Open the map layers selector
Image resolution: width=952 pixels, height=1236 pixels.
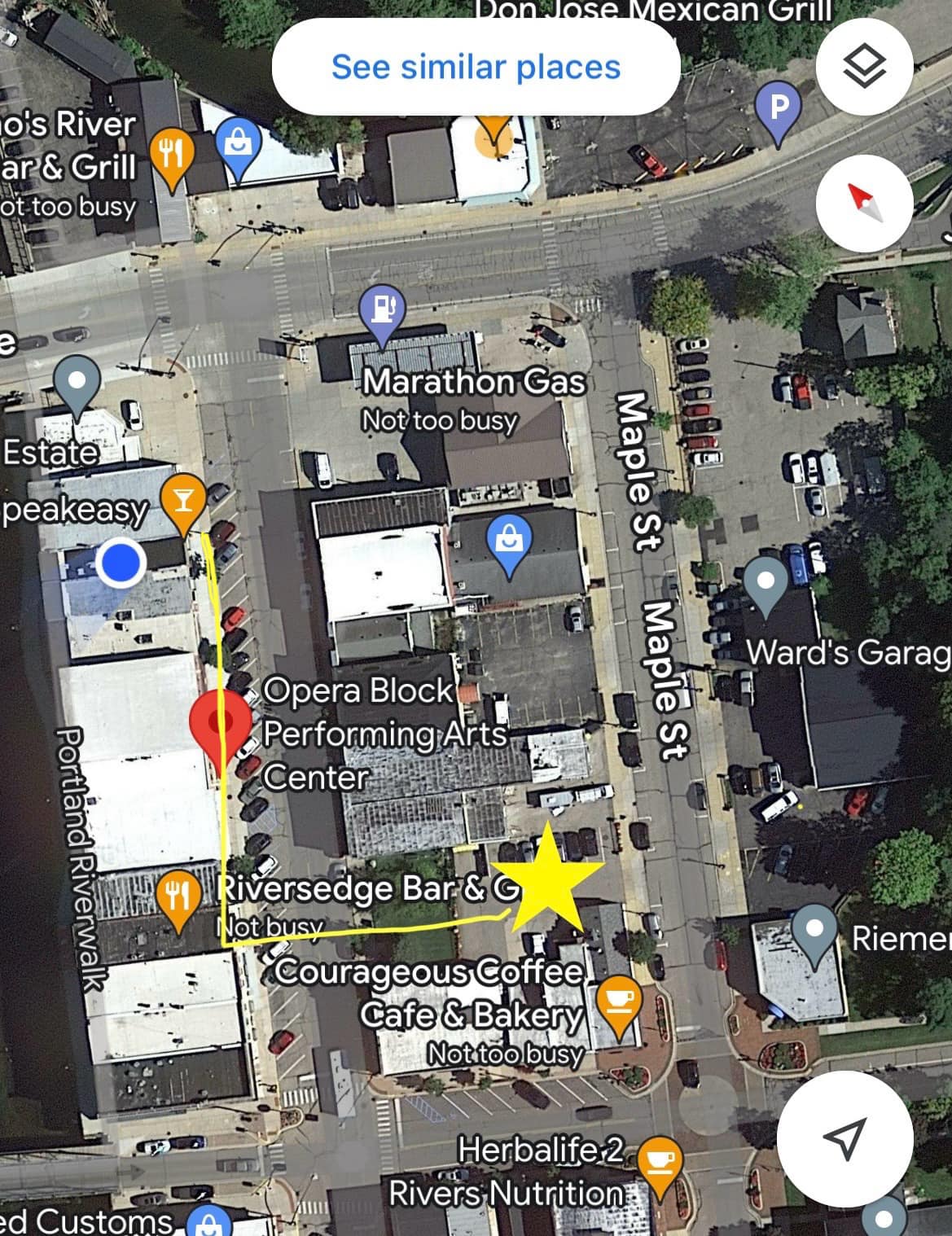coord(863,67)
